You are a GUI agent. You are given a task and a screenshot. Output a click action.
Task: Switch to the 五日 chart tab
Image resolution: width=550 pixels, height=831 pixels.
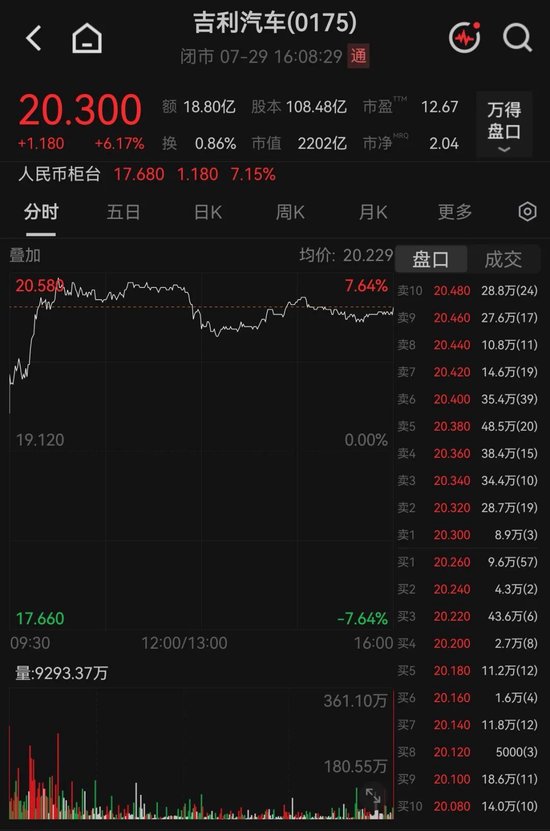(x=123, y=212)
